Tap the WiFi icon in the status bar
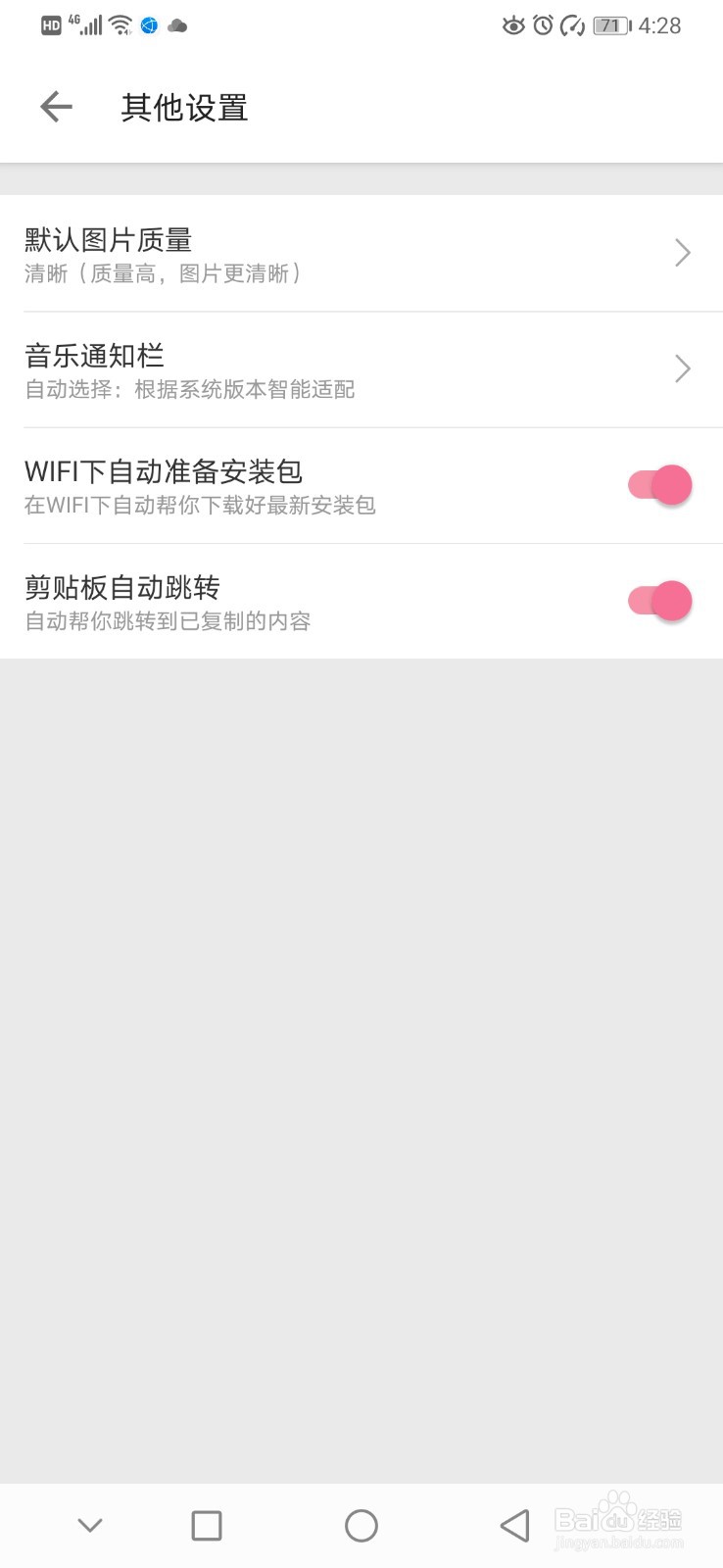 click(x=118, y=24)
